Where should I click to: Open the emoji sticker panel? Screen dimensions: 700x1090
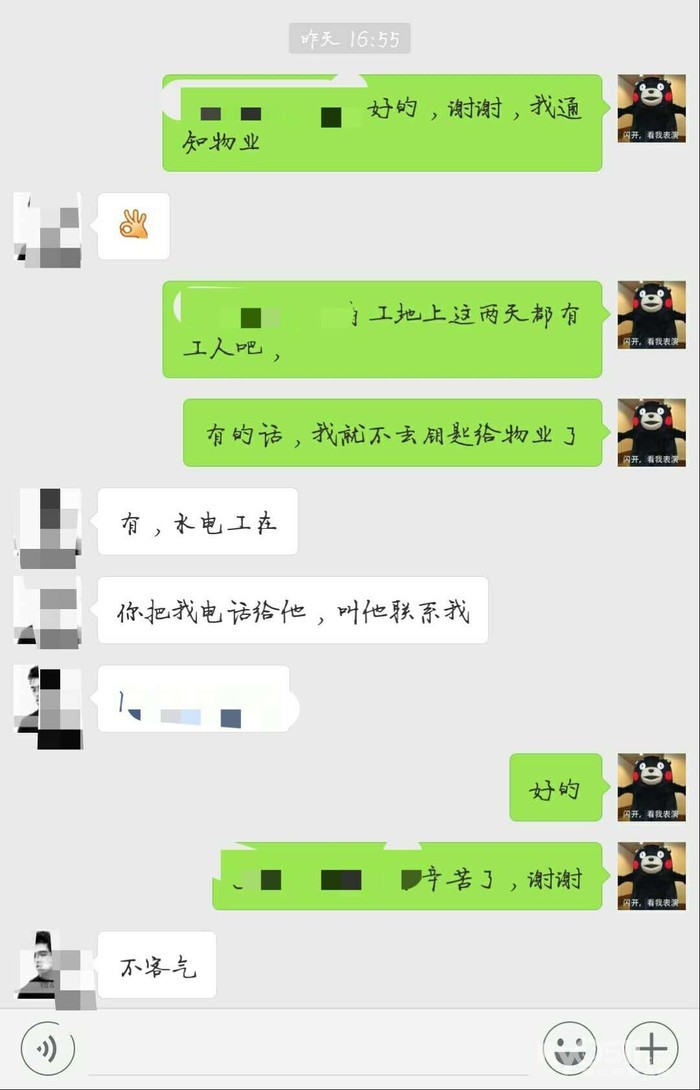coord(571,1049)
